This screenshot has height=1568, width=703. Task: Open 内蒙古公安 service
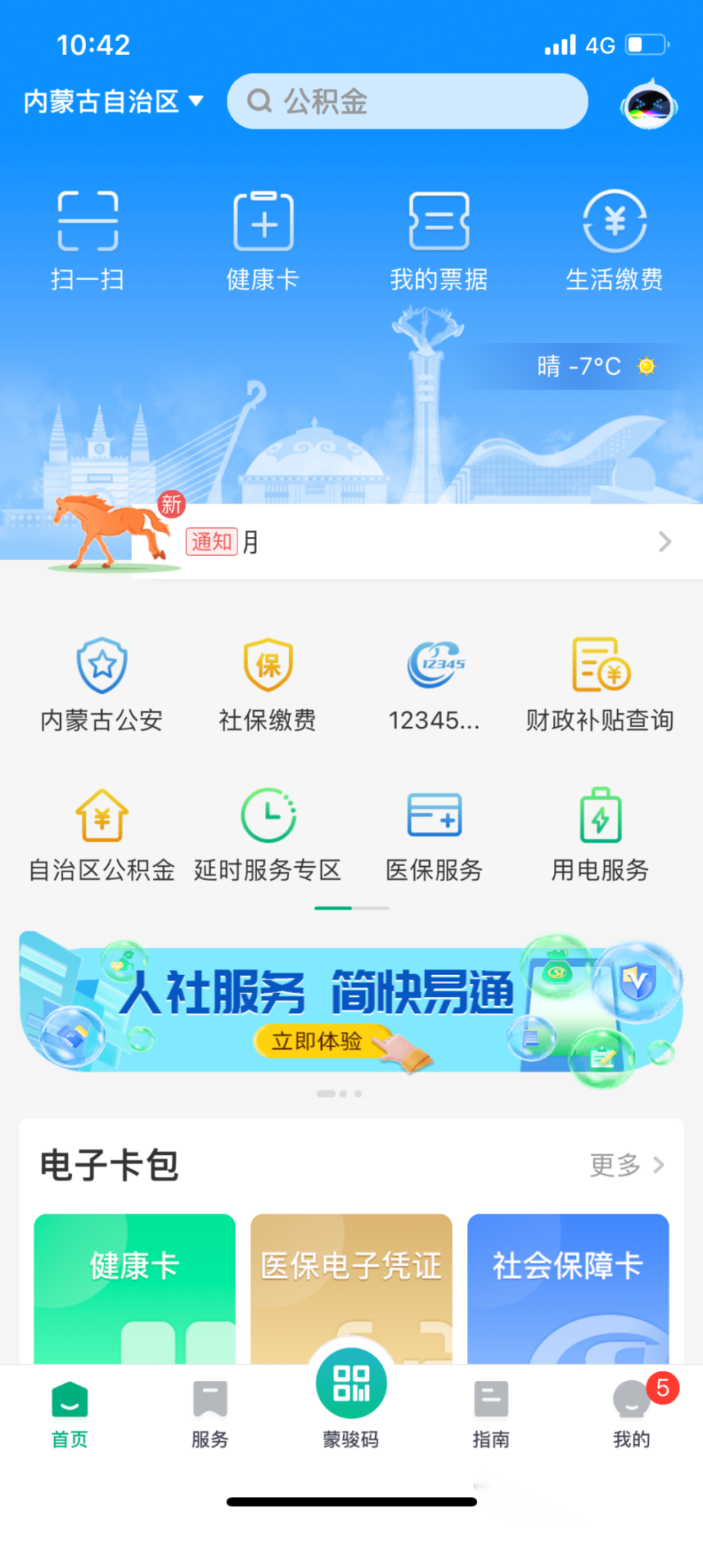pyautogui.click(x=102, y=684)
